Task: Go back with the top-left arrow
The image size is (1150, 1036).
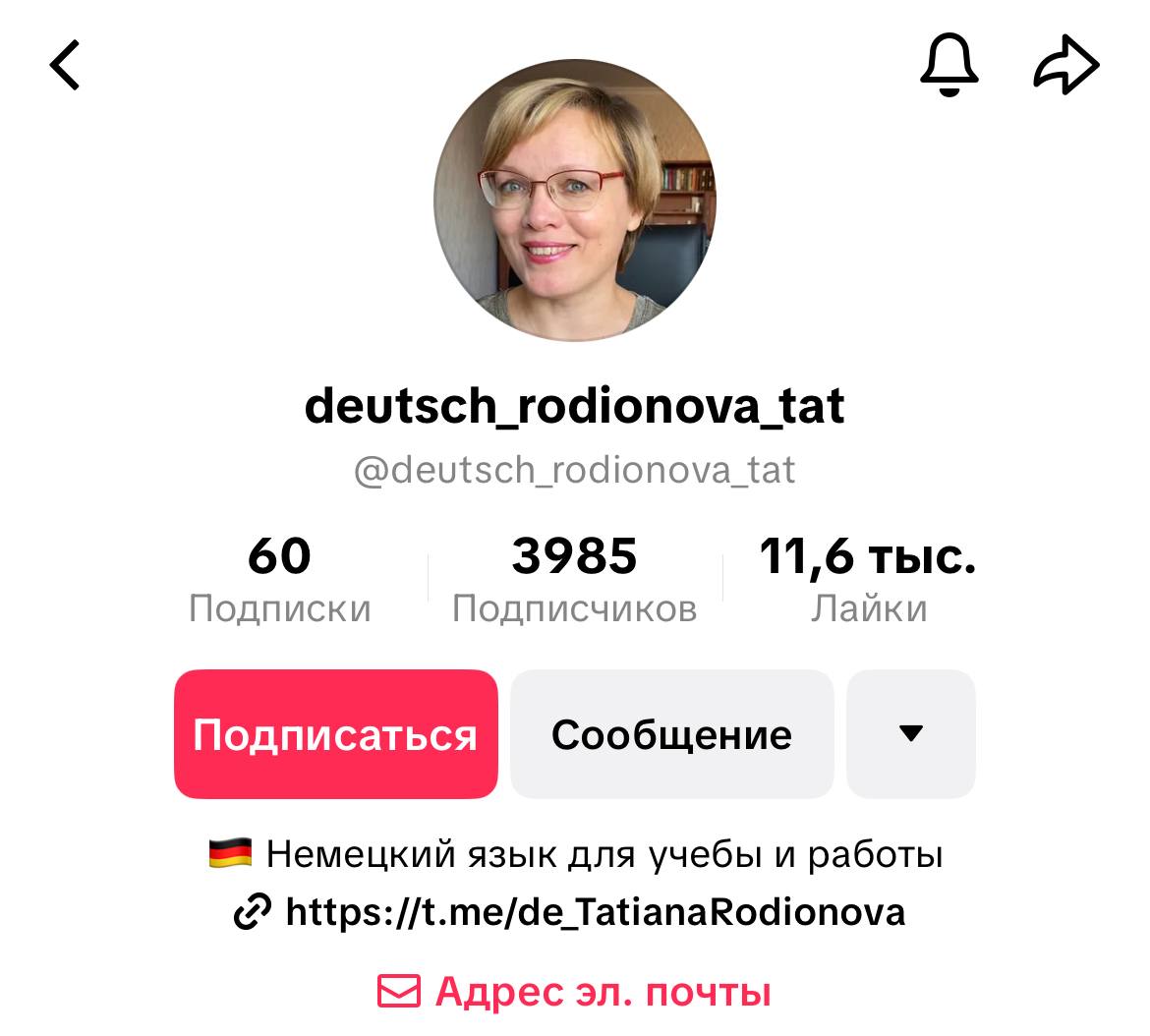Action: tap(65, 66)
